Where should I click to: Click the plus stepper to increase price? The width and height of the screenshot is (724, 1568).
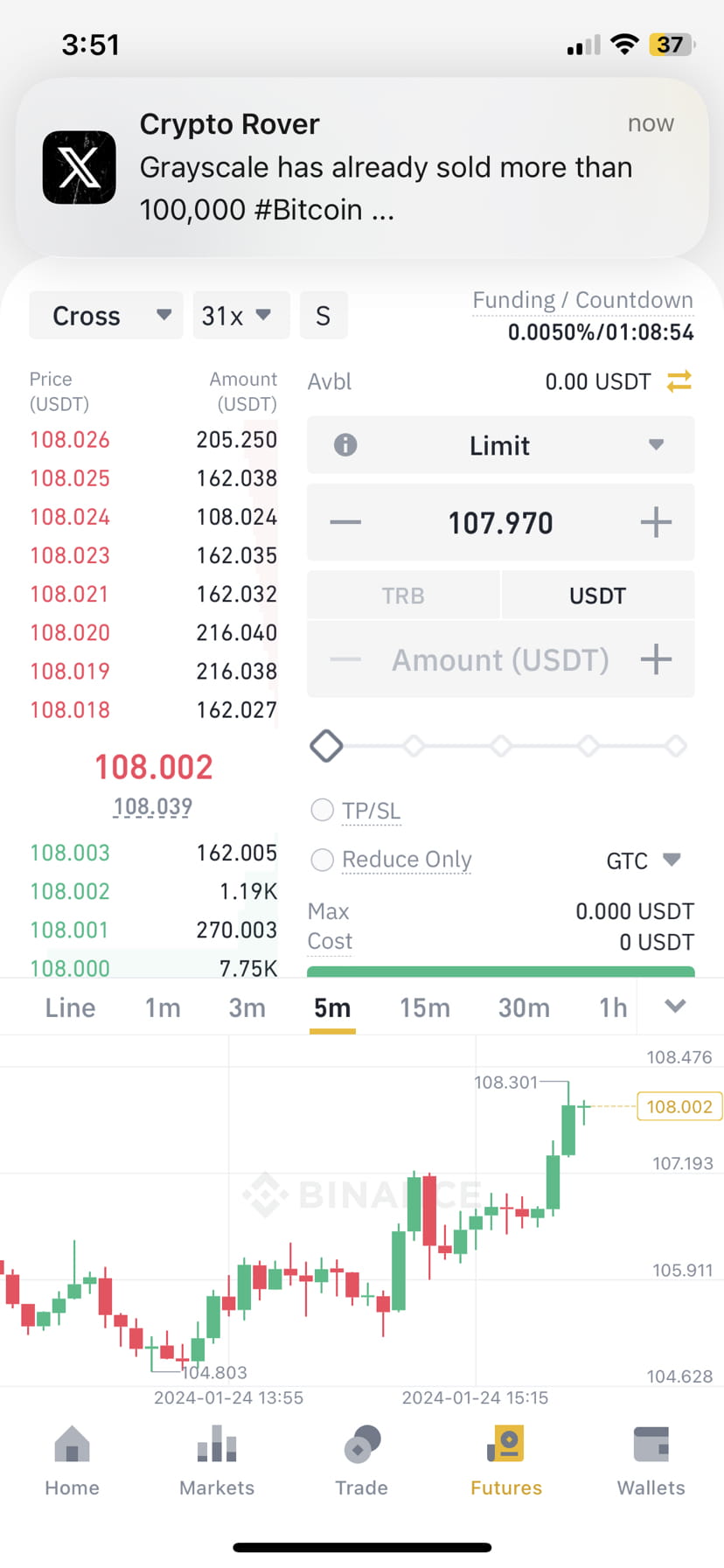pyautogui.click(x=655, y=522)
